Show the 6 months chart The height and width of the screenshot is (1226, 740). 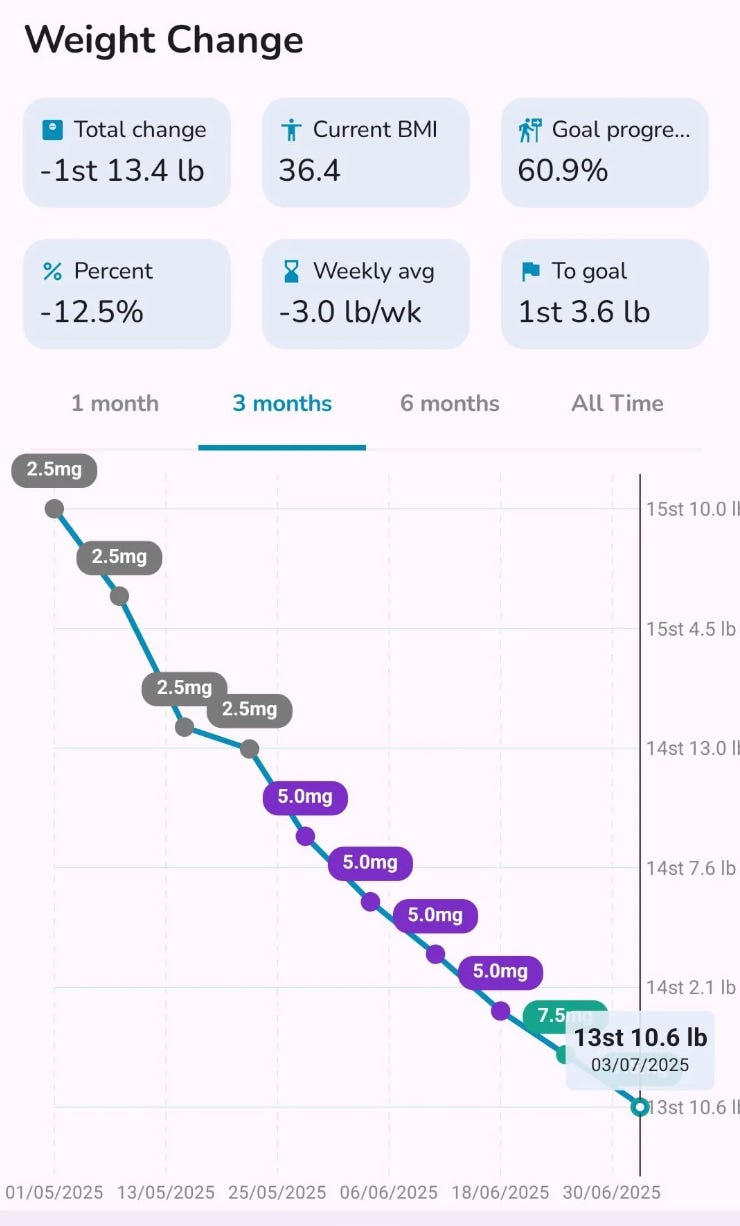pyautogui.click(x=450, y=404)
